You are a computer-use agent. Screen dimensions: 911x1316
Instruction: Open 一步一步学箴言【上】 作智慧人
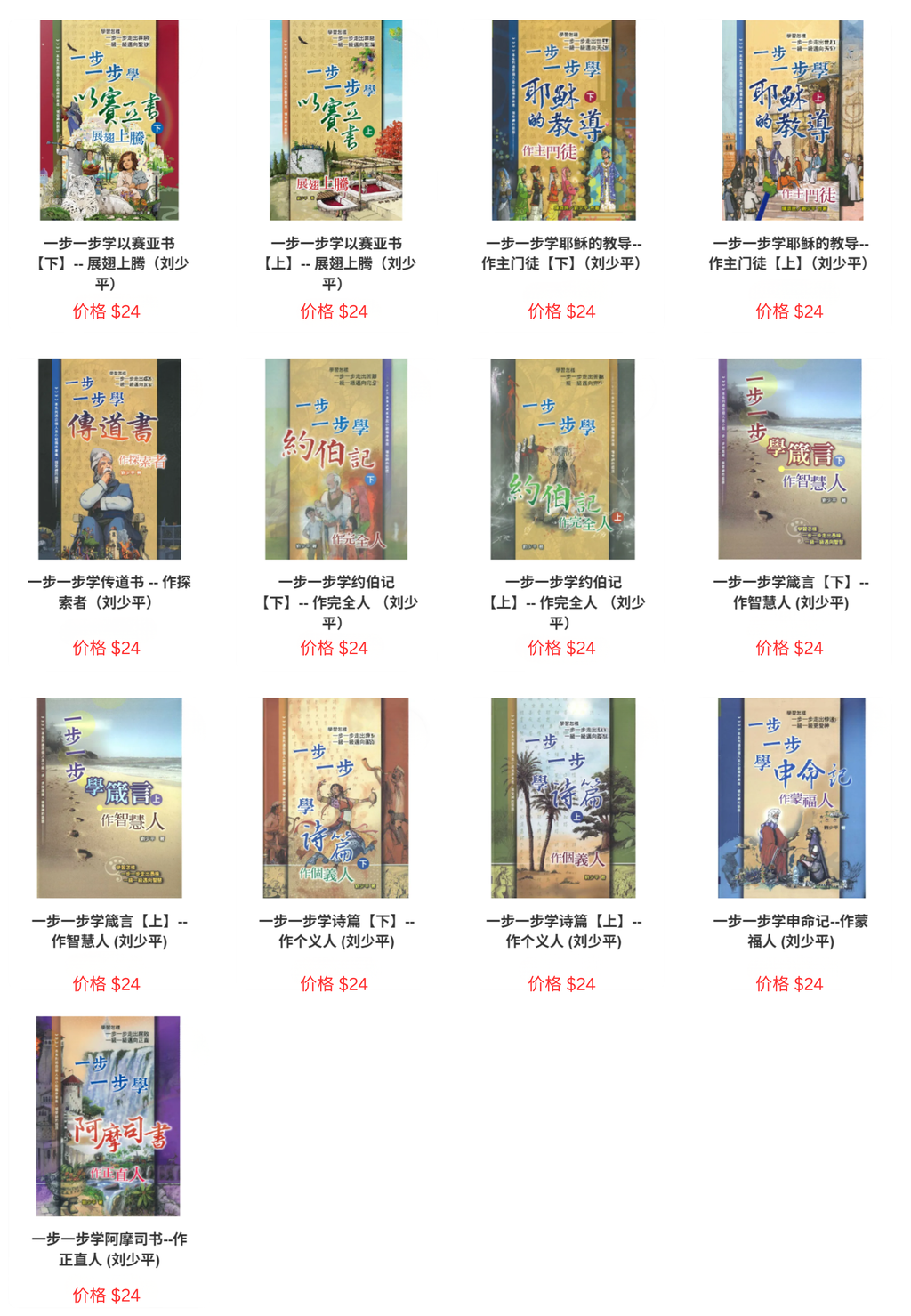(109, 797)
